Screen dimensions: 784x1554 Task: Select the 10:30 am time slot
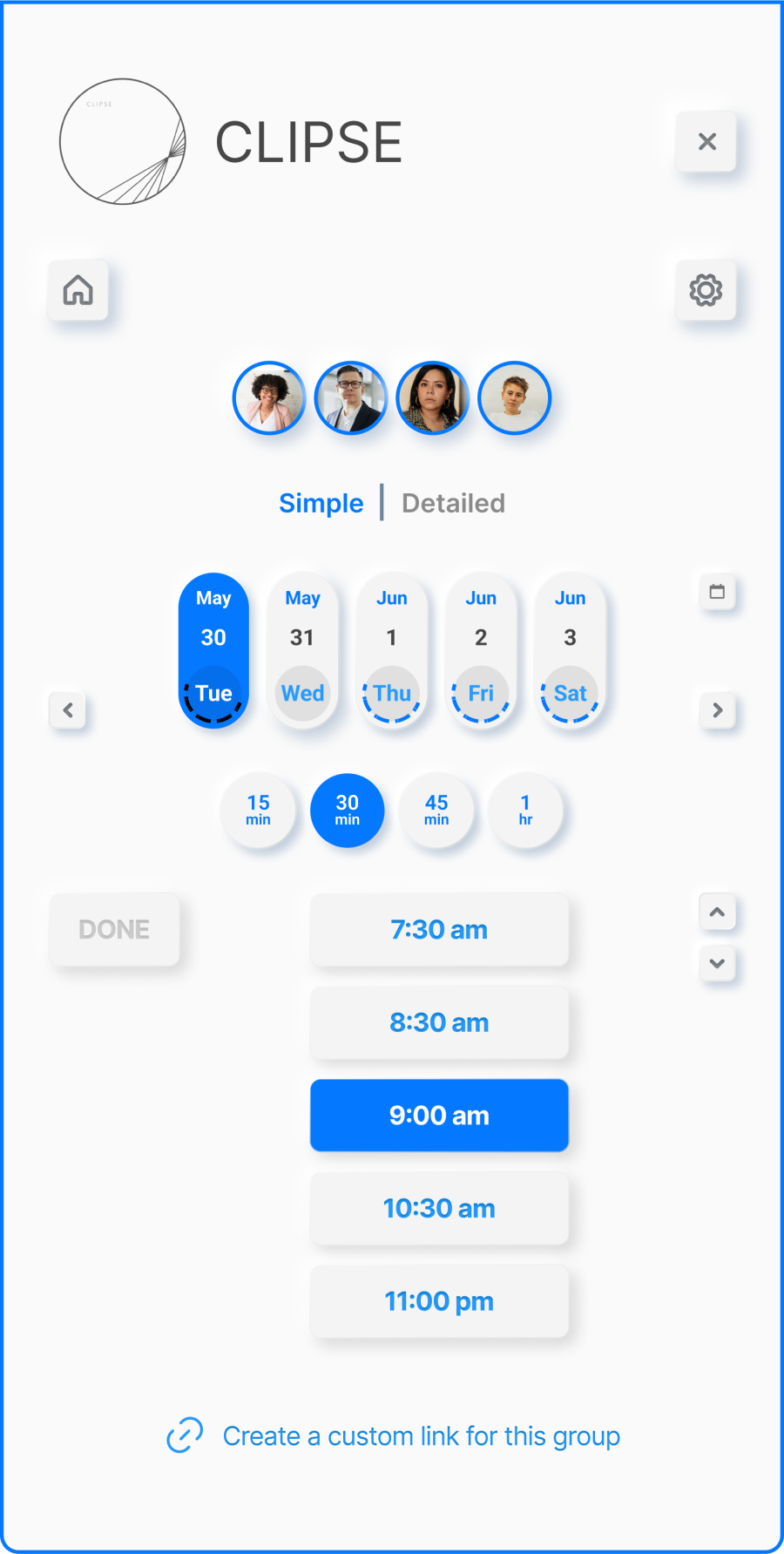tap(439, 1209)
